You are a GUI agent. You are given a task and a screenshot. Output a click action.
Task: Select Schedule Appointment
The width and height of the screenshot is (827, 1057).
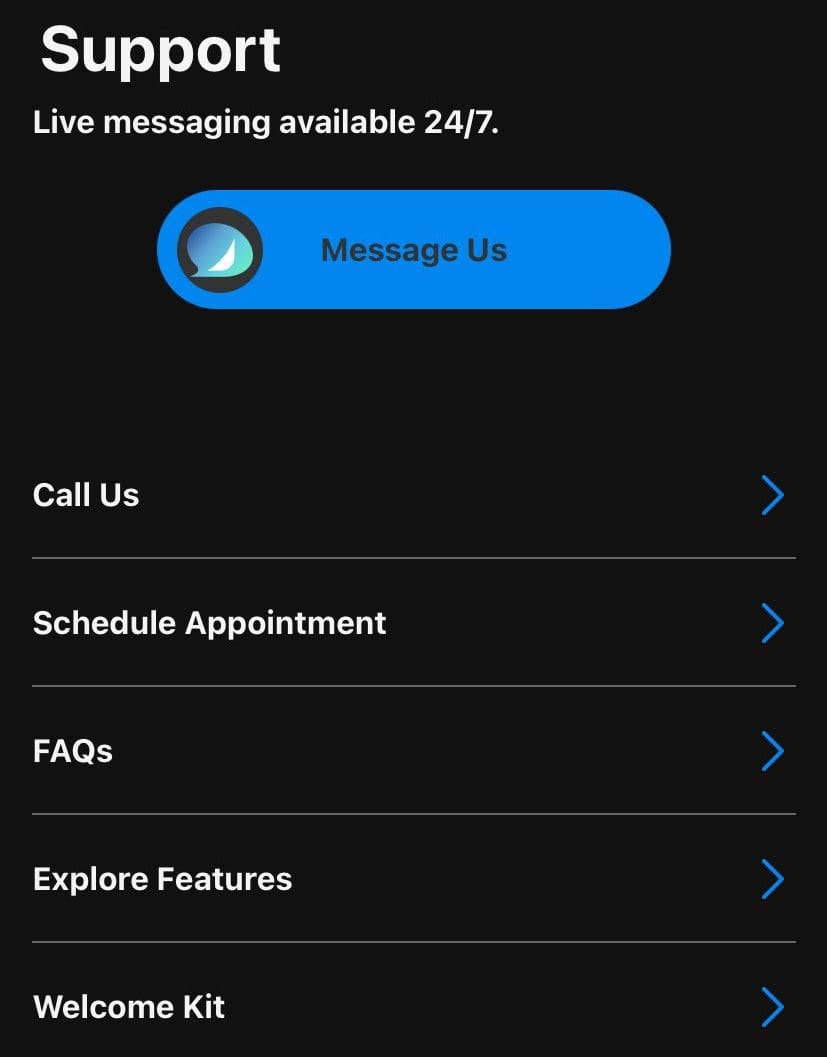tap(413, 623)
